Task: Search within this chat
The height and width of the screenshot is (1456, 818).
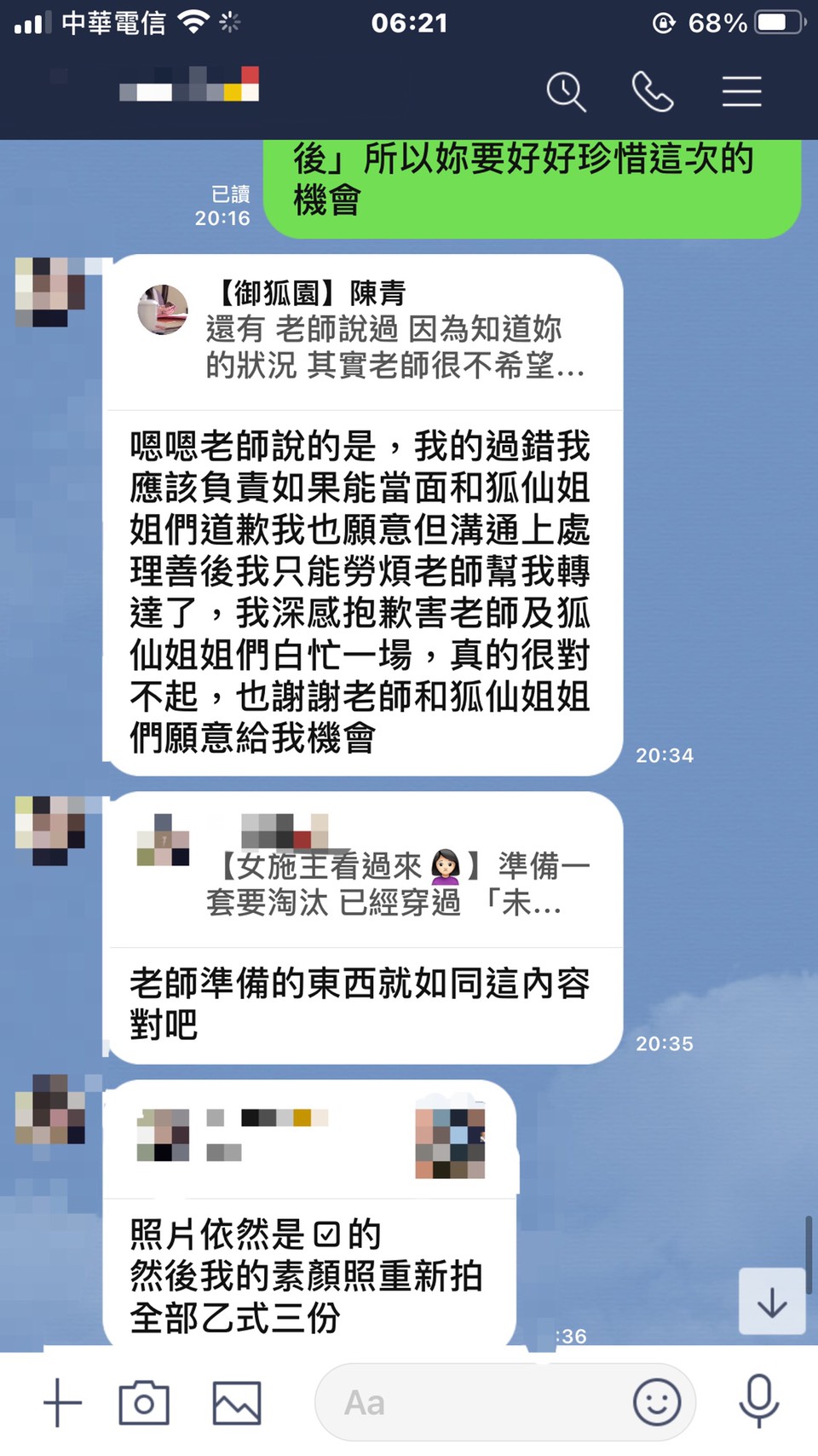Action: [x=566, y=92]
